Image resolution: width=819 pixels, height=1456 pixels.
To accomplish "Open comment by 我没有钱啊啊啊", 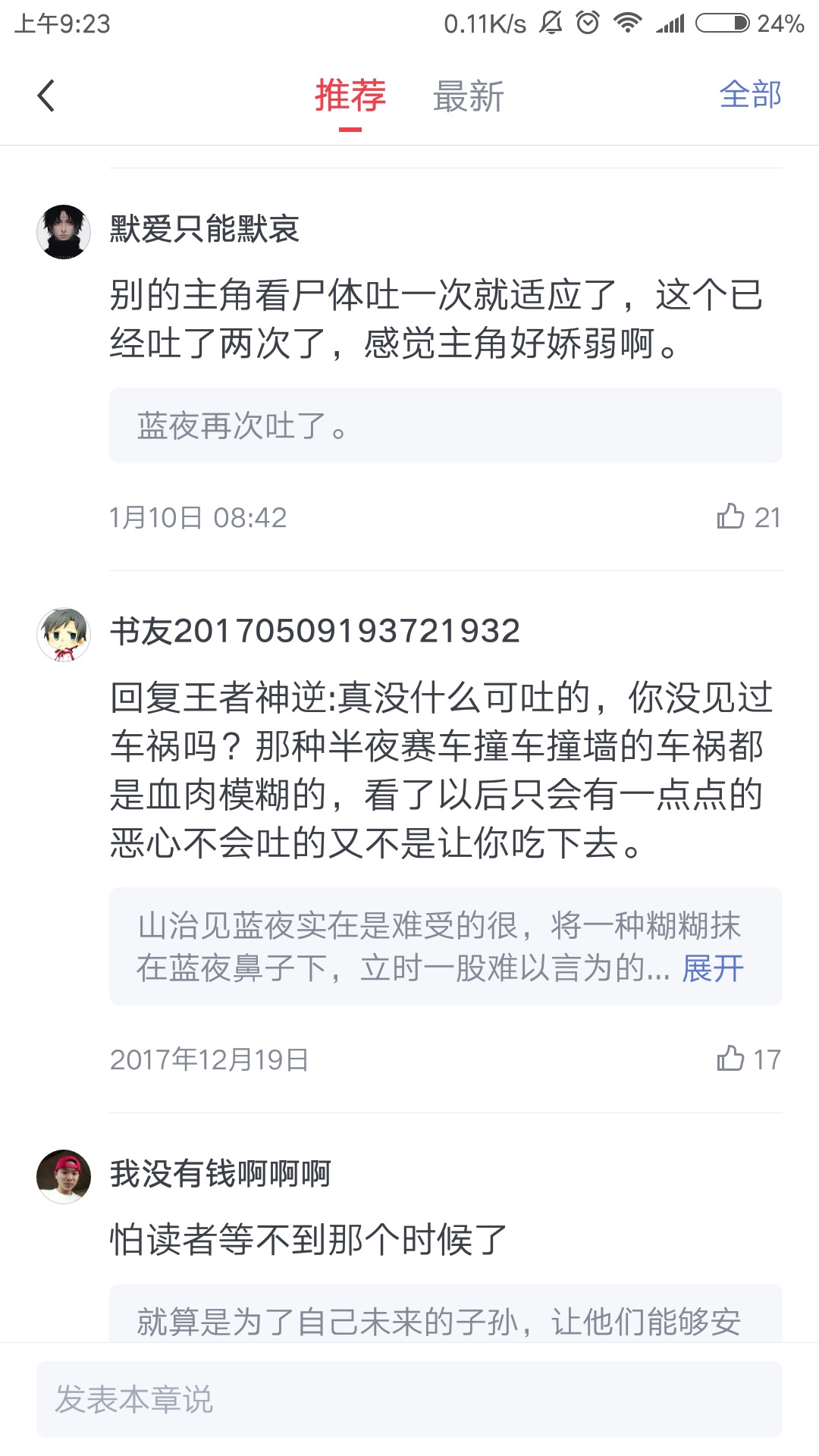I will (x=308, y=1240).
